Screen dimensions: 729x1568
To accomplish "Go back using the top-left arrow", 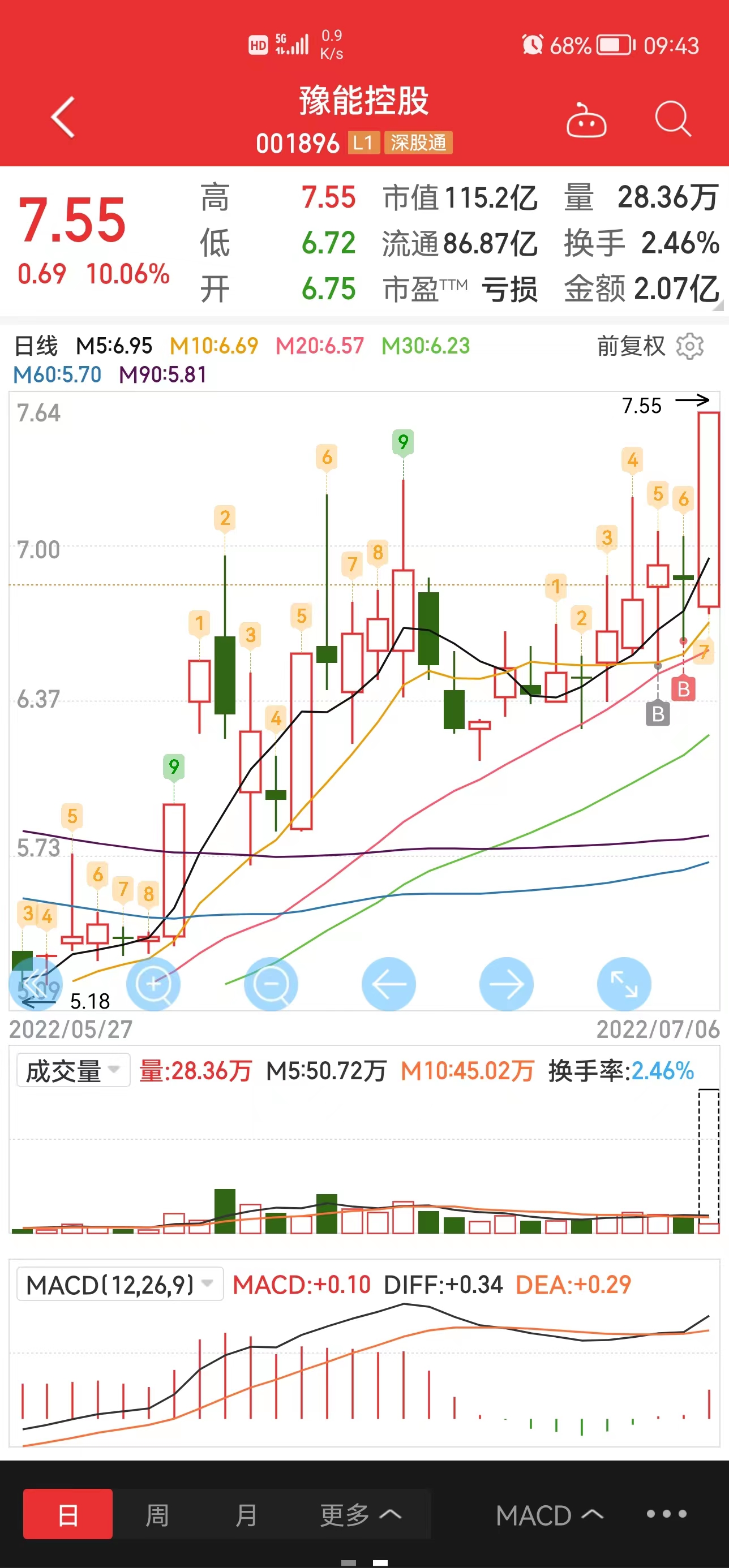I will [63, 118].
